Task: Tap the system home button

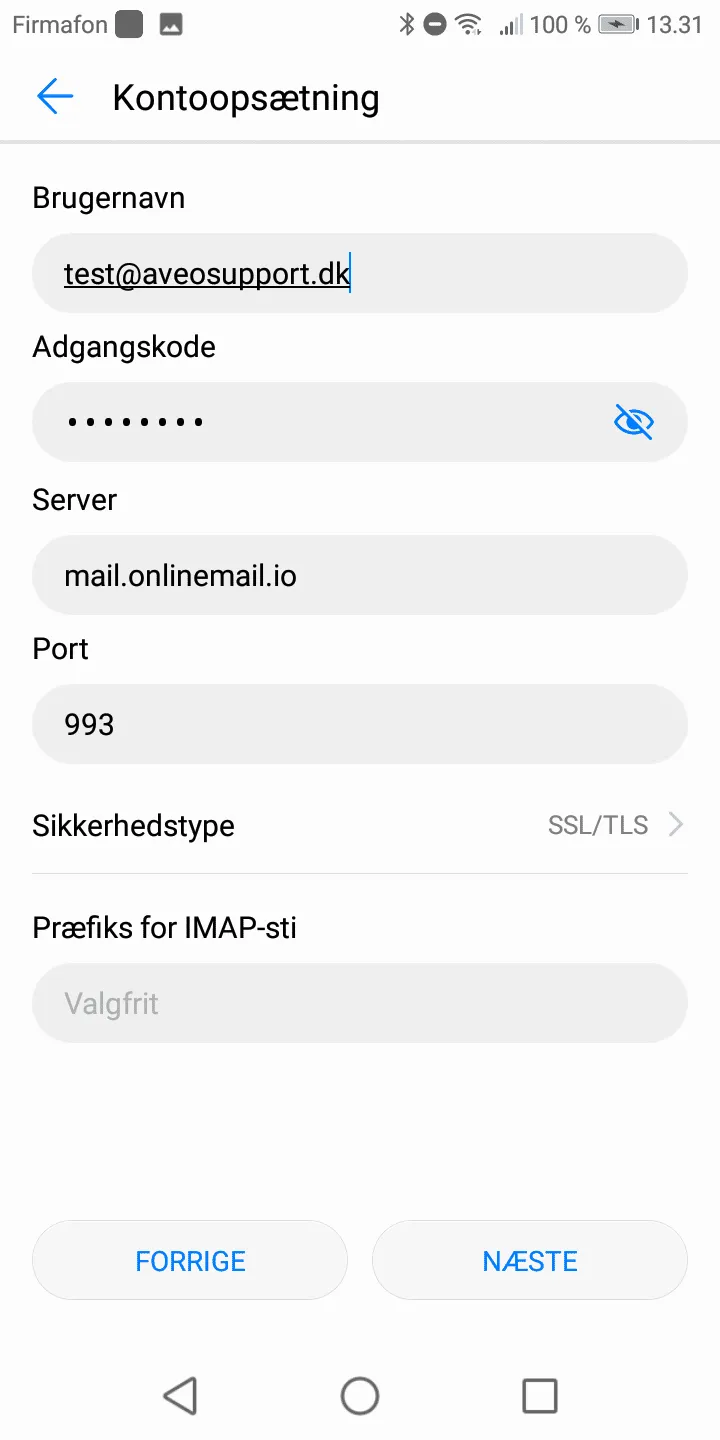Action: [360, 1396]
